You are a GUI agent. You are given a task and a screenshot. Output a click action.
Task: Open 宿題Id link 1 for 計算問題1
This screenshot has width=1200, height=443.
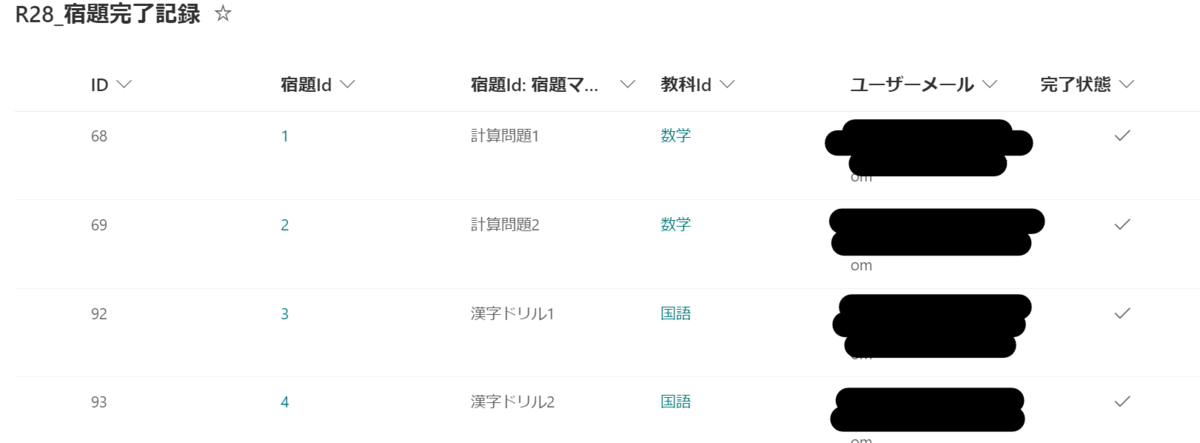coord(285,137)
